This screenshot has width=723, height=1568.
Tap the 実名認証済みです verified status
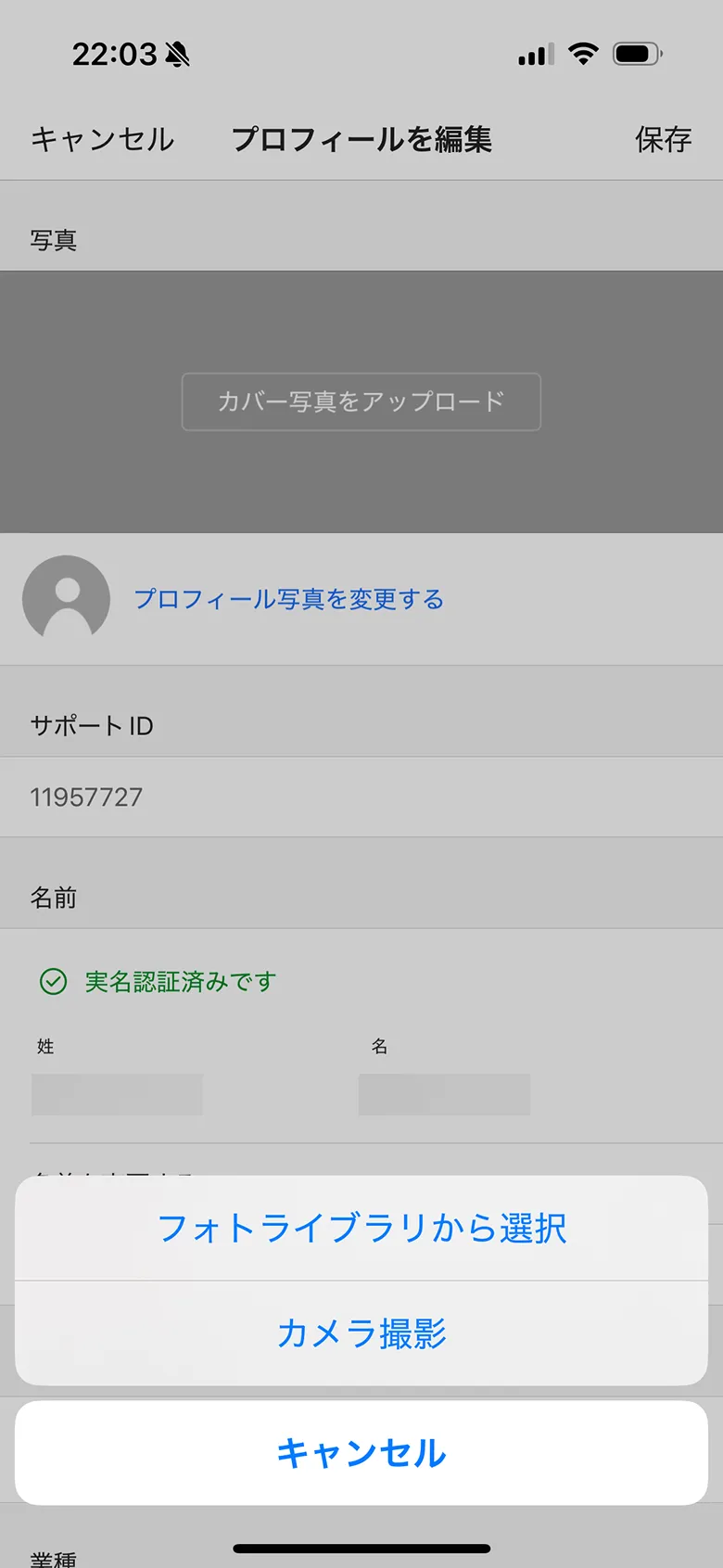tap(181, 980)
